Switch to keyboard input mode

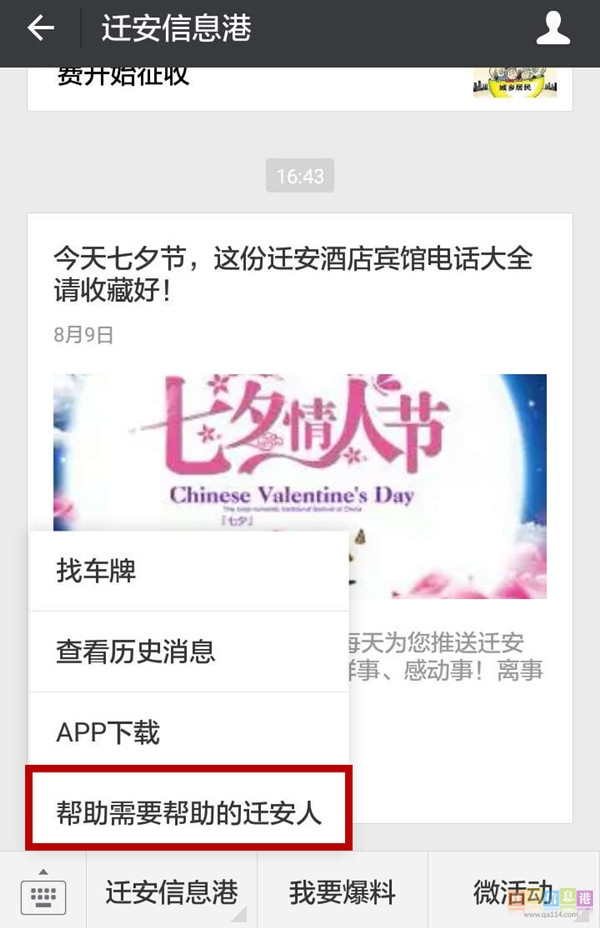pos(43,893)
